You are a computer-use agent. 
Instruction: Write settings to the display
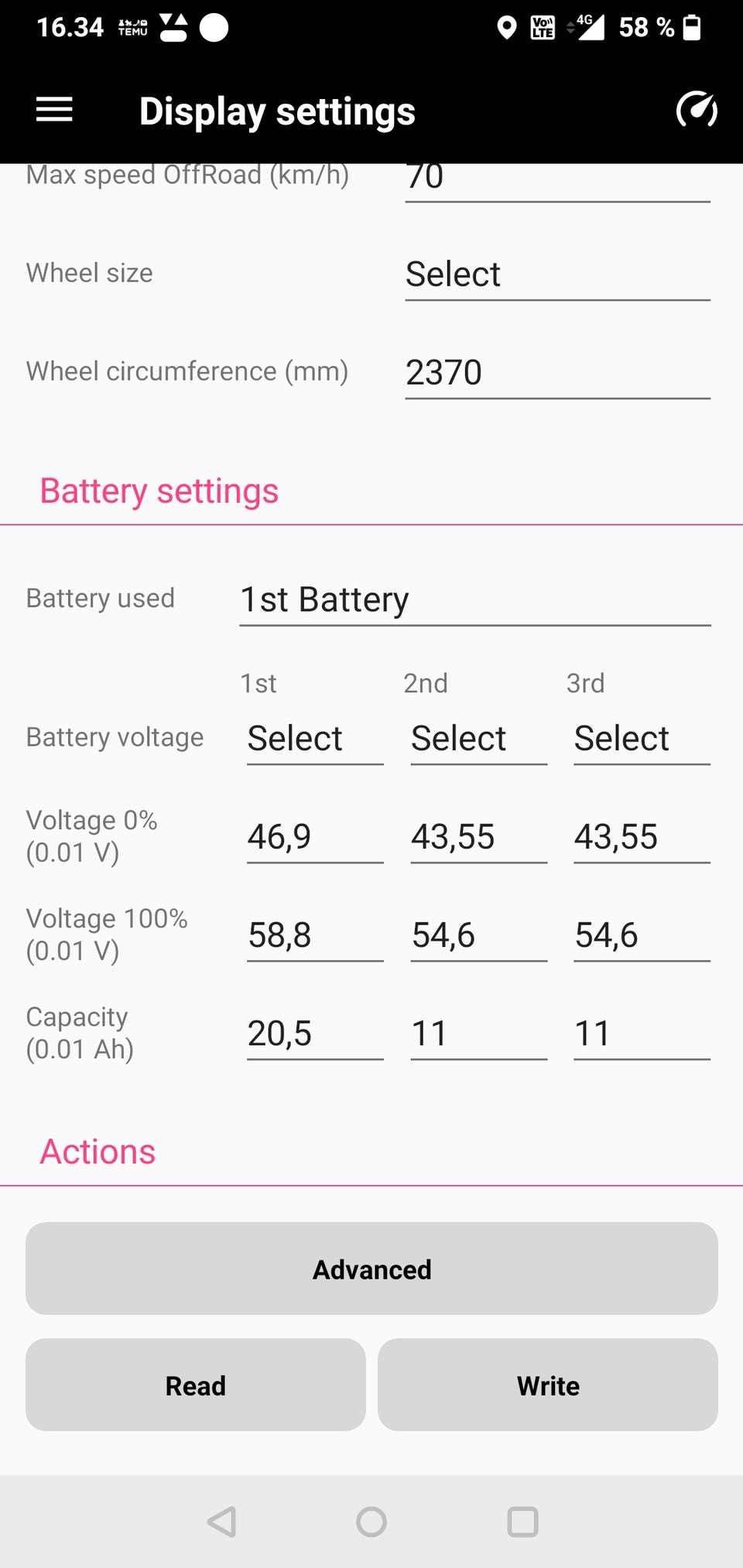547,1385
